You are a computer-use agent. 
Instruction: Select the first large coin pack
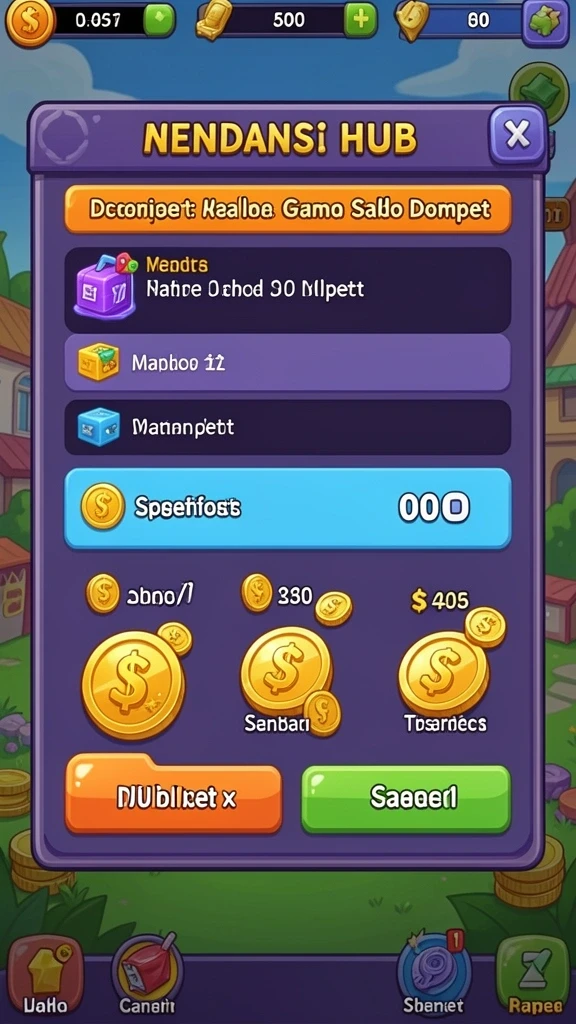click(135, 656)
